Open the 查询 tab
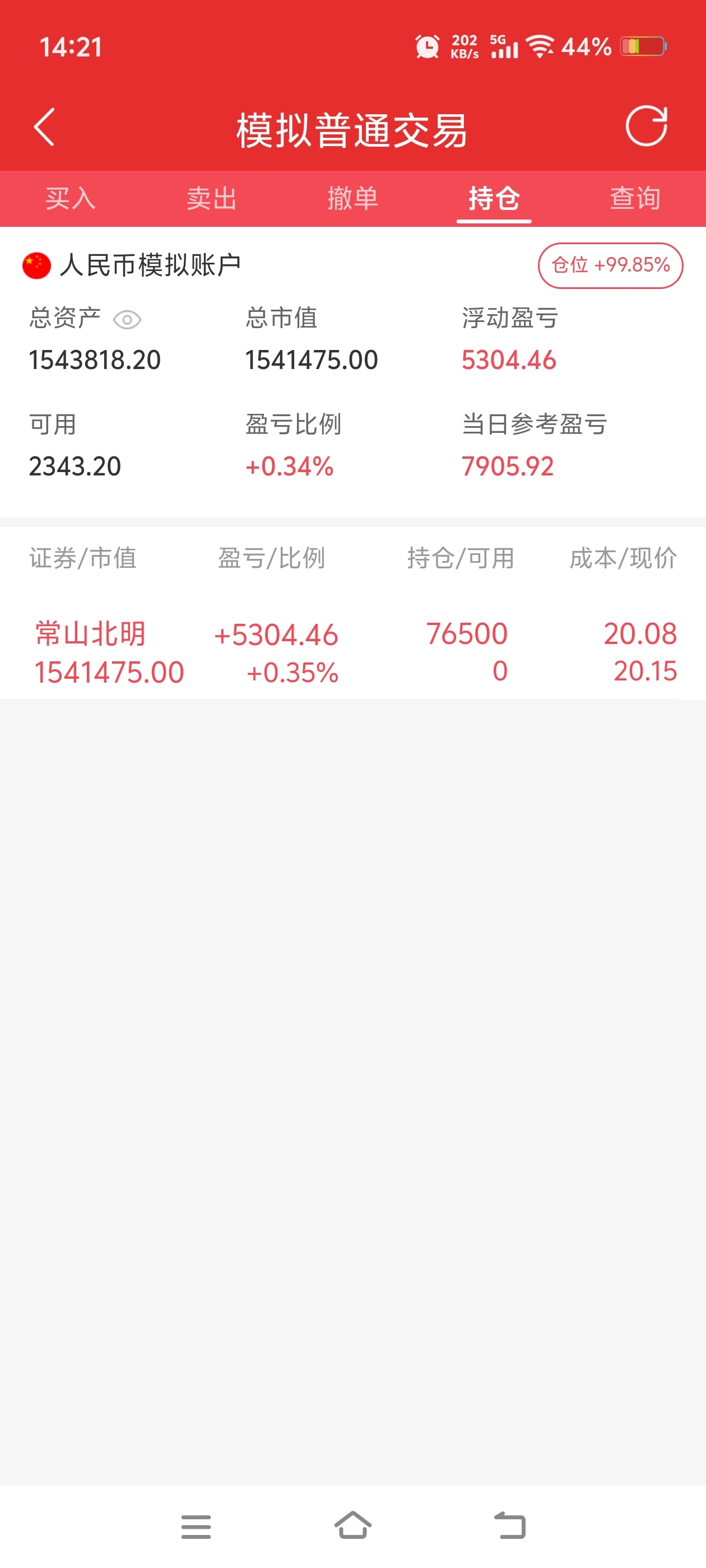 coord(635,198)
